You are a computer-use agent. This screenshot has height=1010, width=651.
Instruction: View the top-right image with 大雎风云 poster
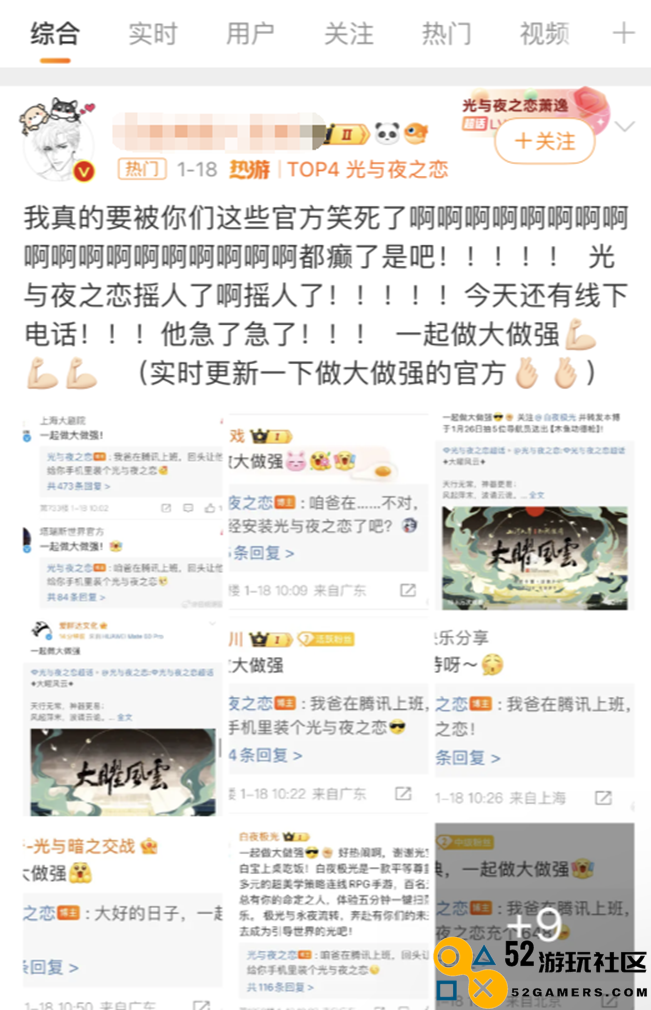click(x=534, y=510)
